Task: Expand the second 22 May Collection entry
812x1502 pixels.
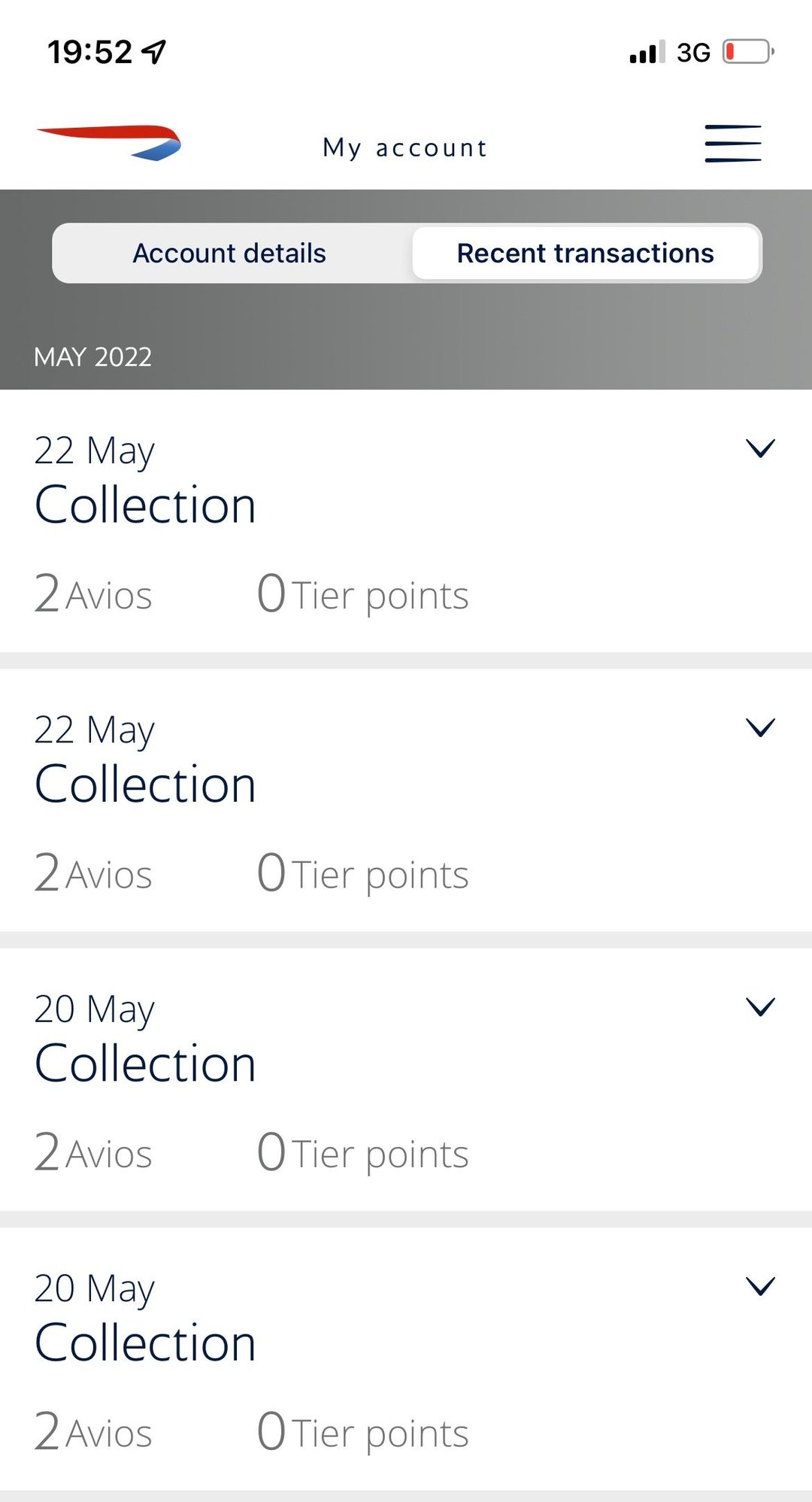Action: [759, 728]
